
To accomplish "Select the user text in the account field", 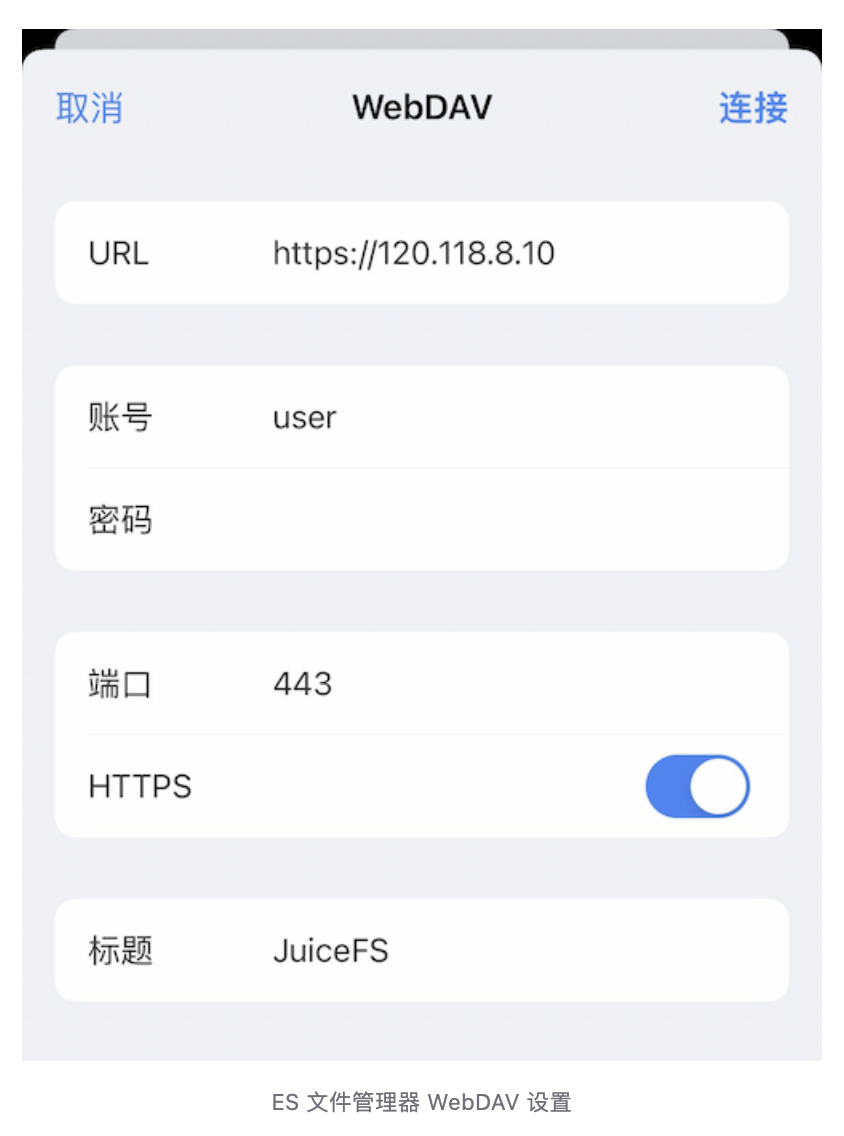I will pos(303,417).
